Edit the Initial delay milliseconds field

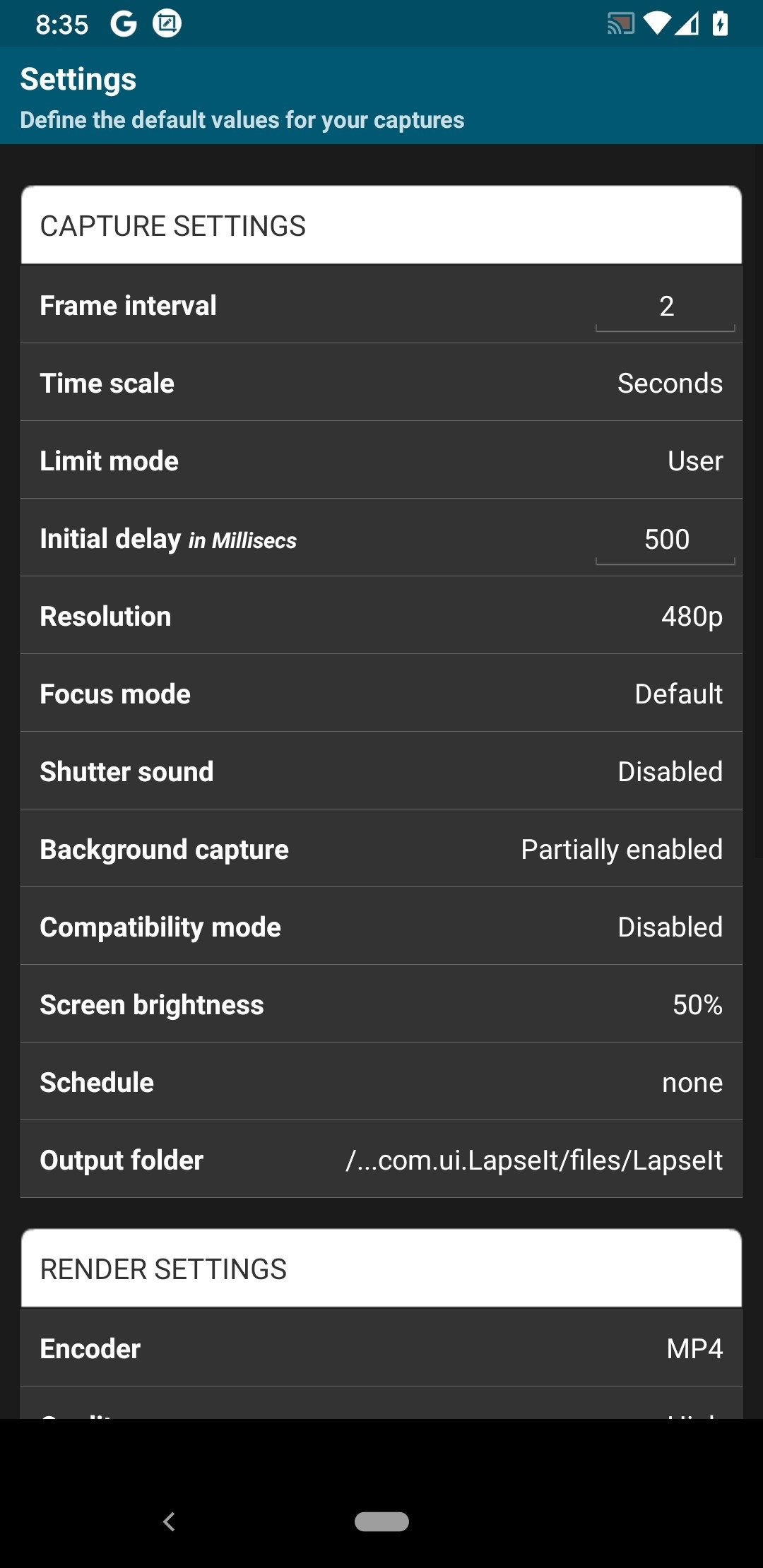tap(666, 540)
